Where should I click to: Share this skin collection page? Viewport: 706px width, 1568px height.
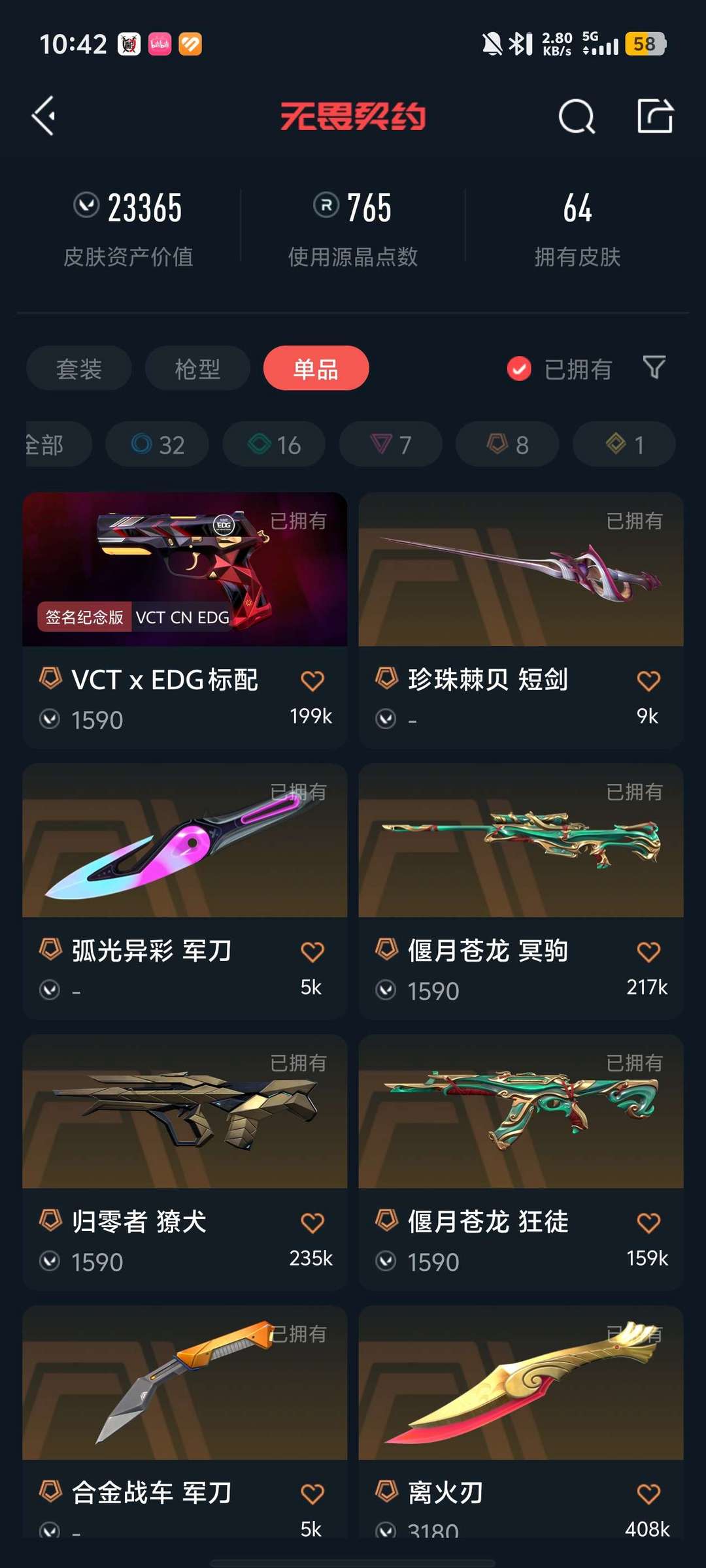655,116
